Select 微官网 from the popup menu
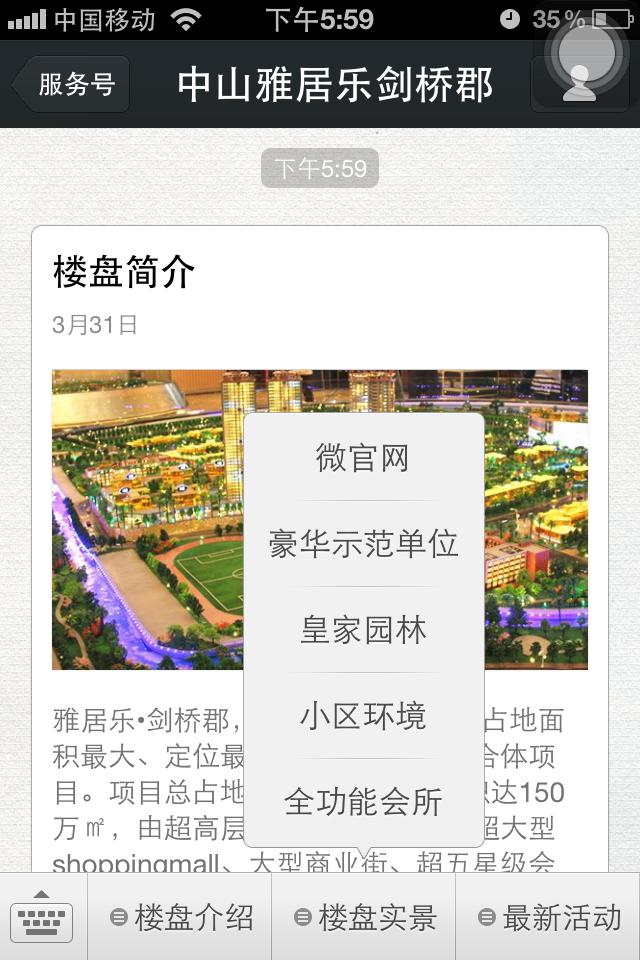 click(363, 459)
